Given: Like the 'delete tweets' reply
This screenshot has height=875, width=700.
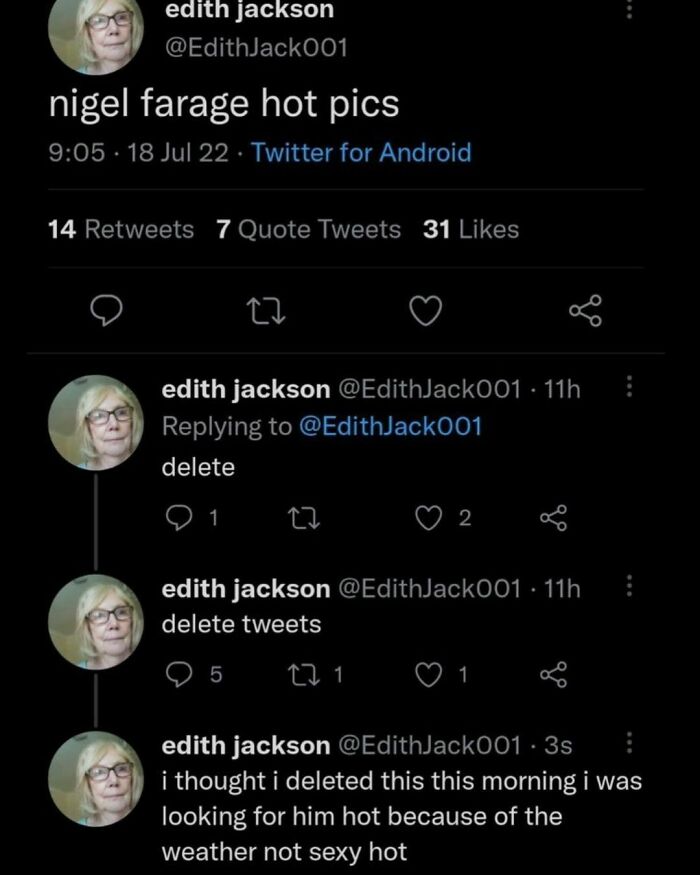Looking at the screenshot, I should coord(426,676).
